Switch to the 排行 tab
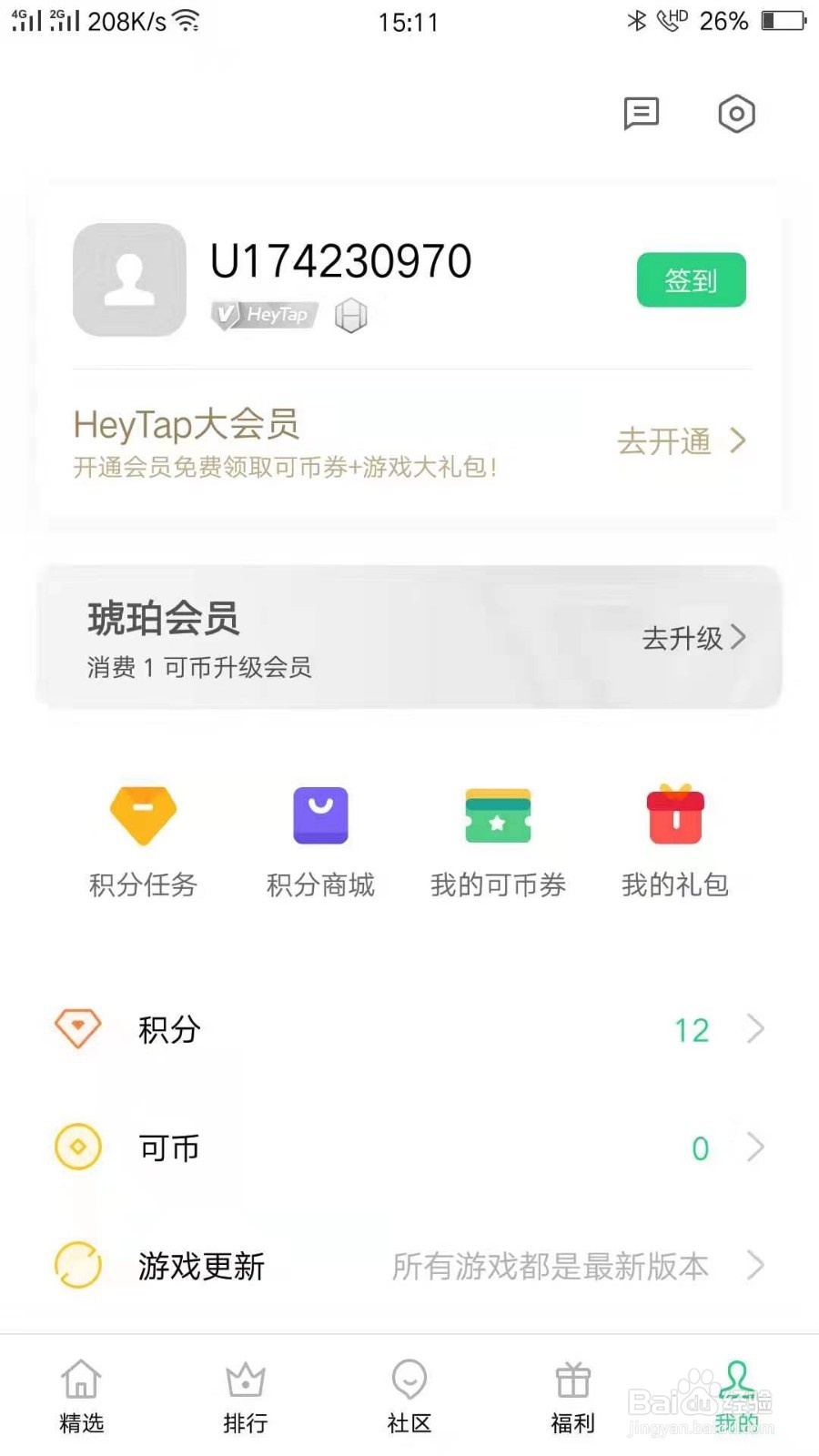 pos(246,1398)
